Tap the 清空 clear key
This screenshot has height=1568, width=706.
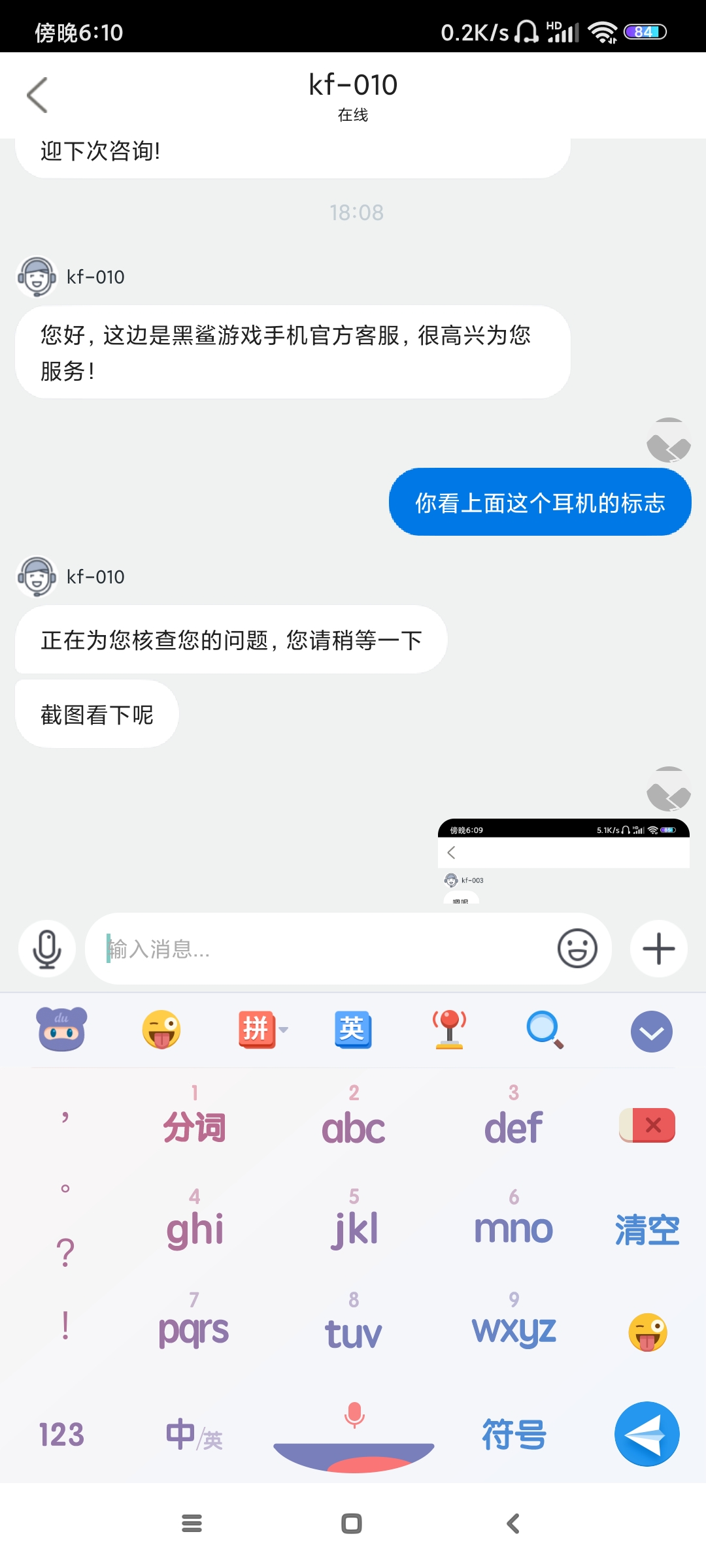tap(647, 1230)
